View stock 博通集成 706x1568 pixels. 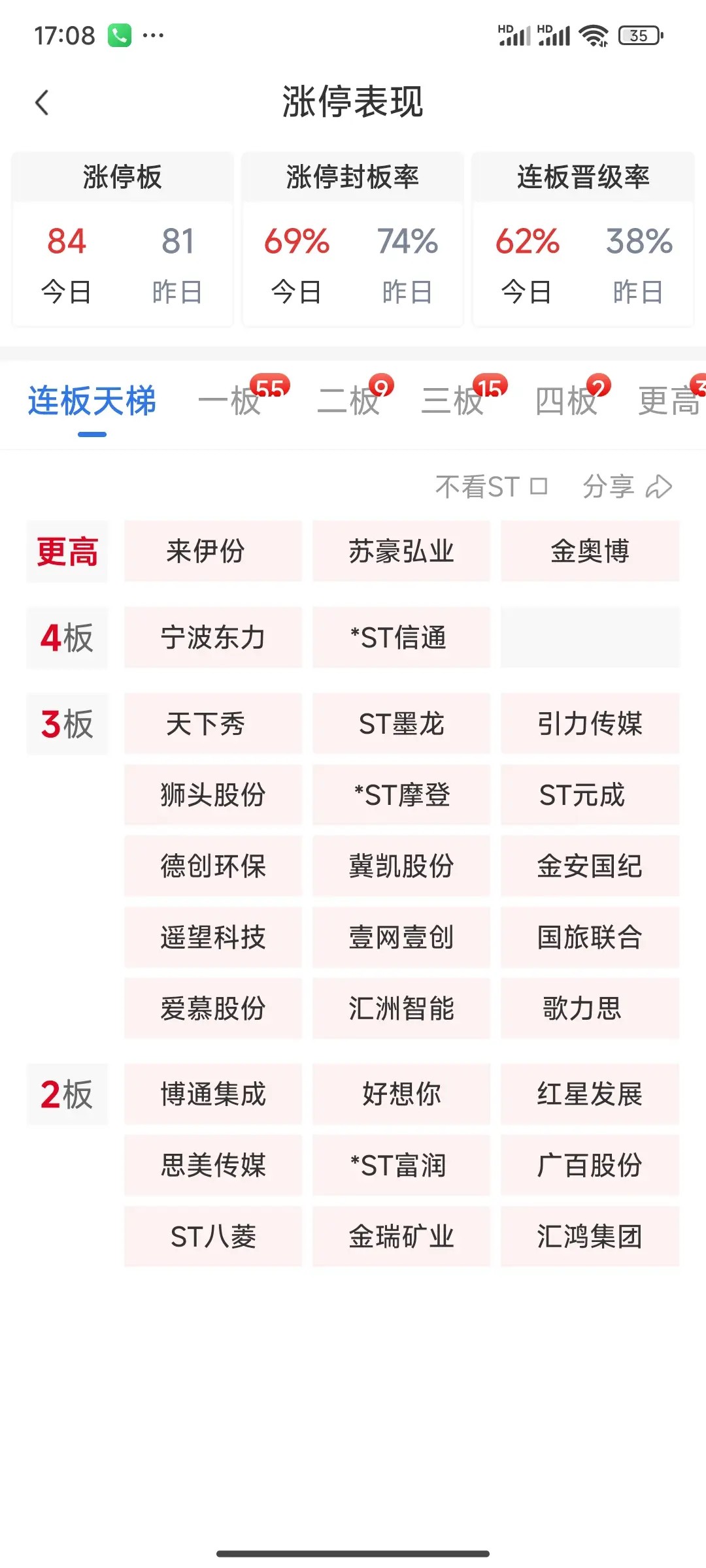(213, 1094)
